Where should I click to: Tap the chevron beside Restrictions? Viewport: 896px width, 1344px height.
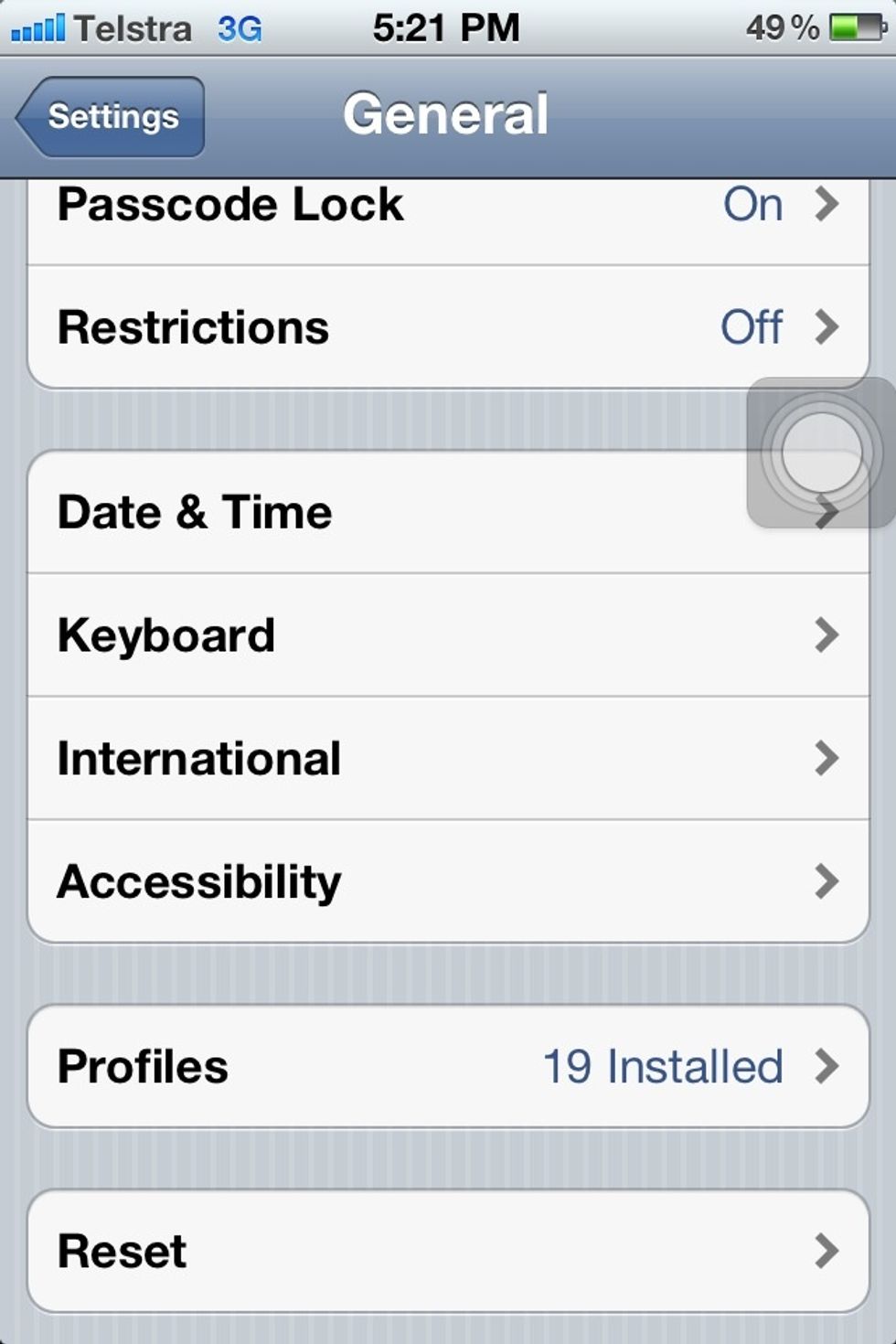(x=827, y=327)
